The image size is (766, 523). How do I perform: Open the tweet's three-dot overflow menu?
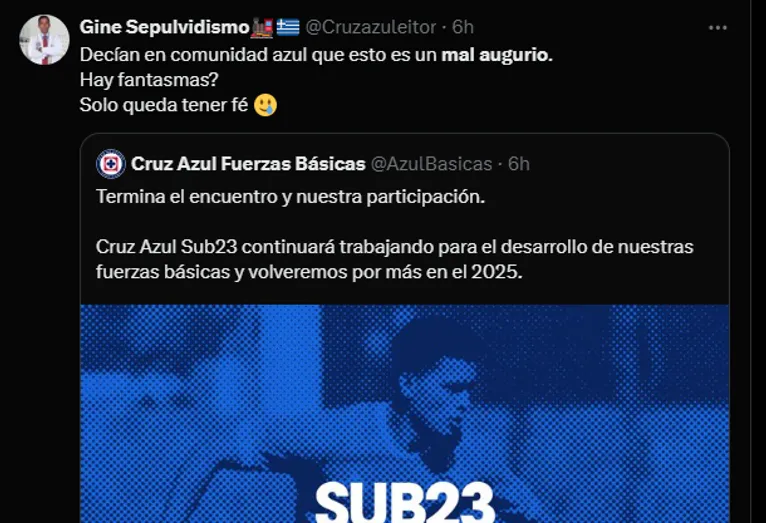coord(718,28)
